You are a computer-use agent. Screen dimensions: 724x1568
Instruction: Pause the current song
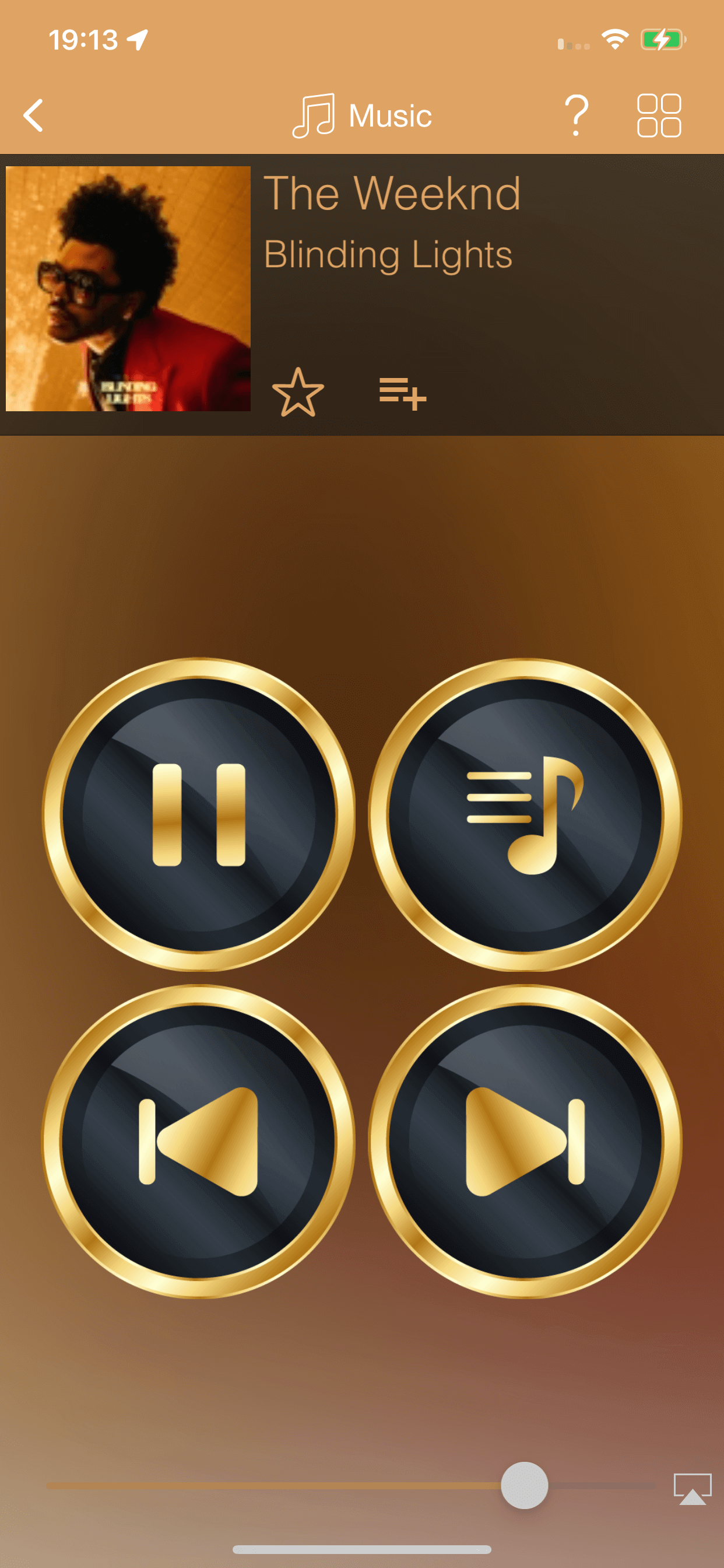pyautogui.click(x=198, y=814)
